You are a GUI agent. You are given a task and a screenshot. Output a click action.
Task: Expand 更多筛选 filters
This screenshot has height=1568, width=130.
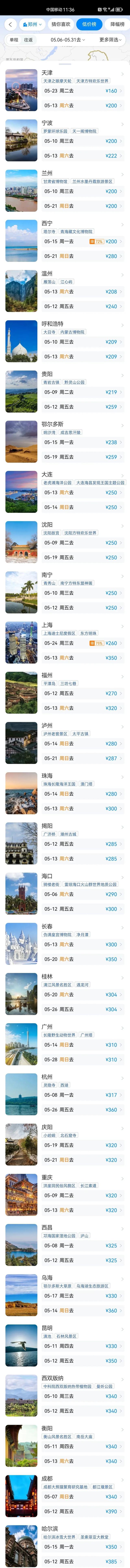pyautogui.click(x=110, y=40)
